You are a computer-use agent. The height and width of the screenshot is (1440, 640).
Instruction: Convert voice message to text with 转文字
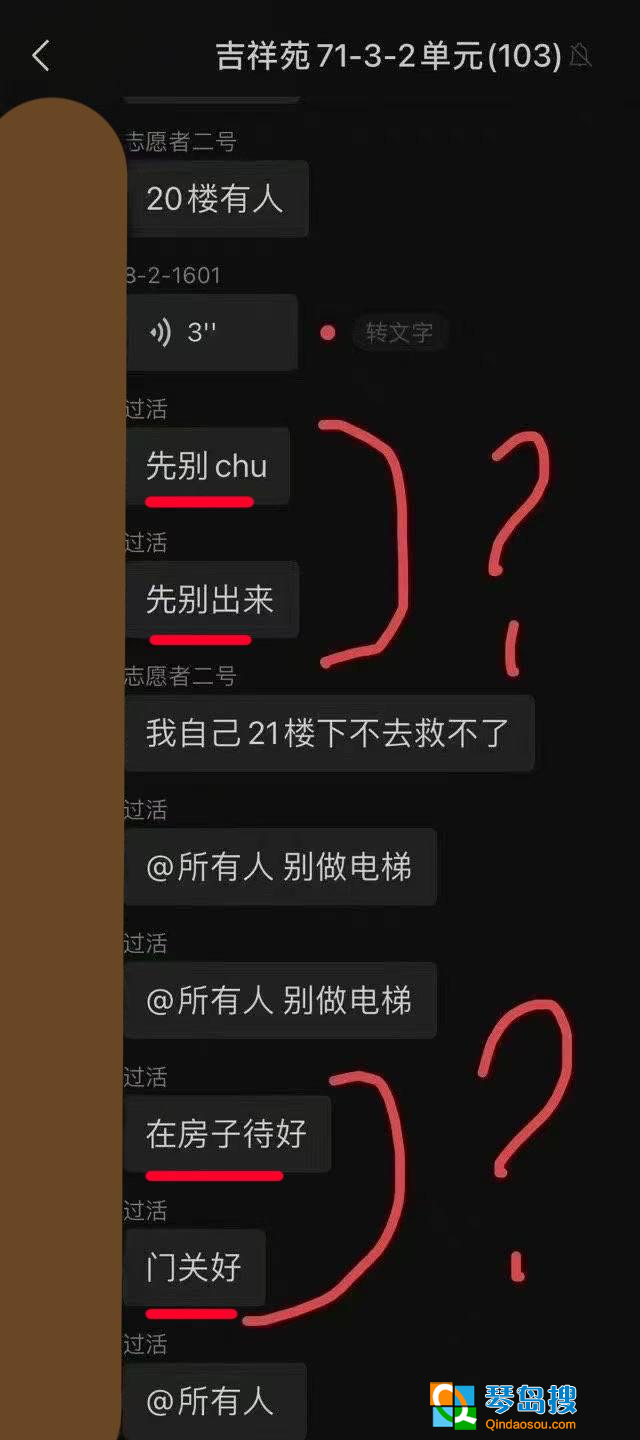(398, 333)
